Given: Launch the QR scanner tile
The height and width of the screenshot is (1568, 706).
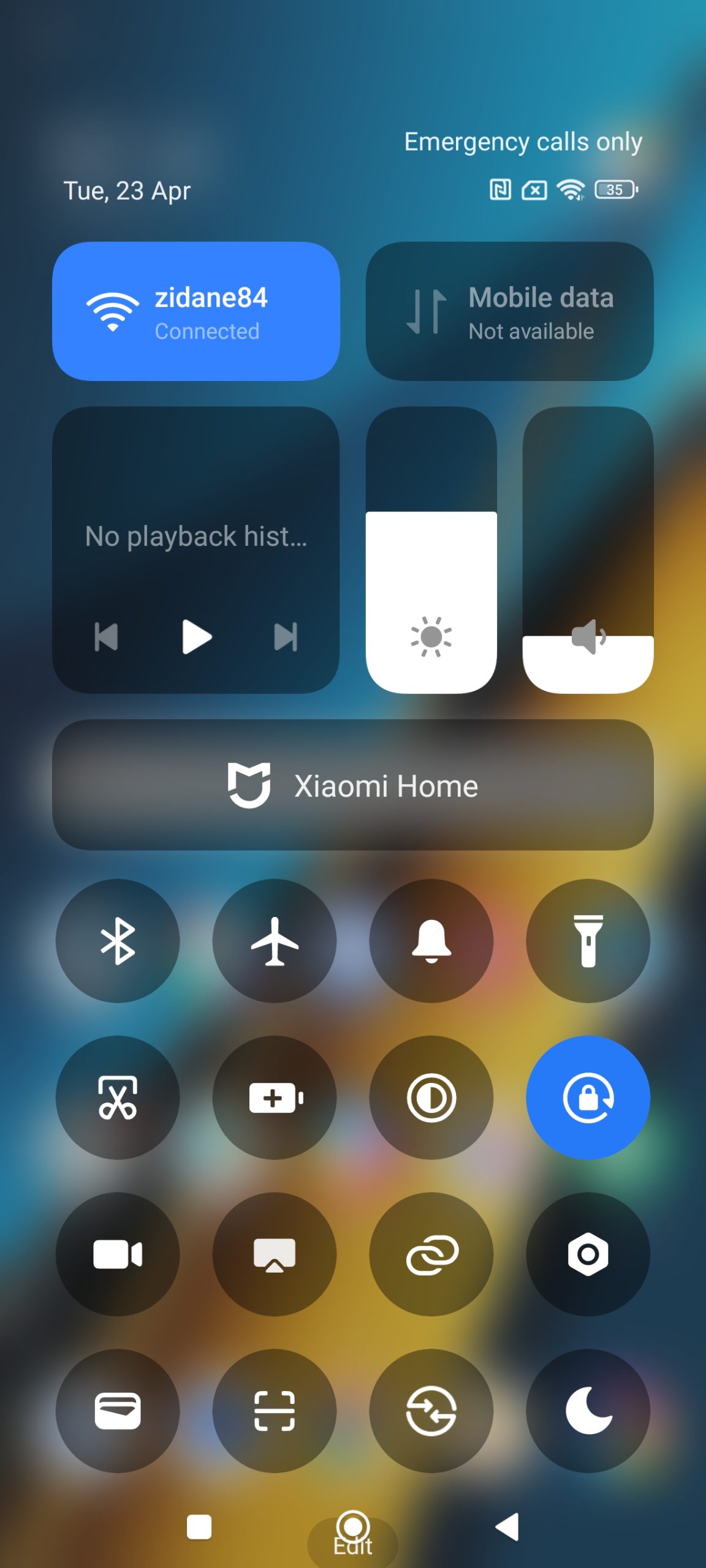Looking at the screenshot, I should pos(275,1411).
